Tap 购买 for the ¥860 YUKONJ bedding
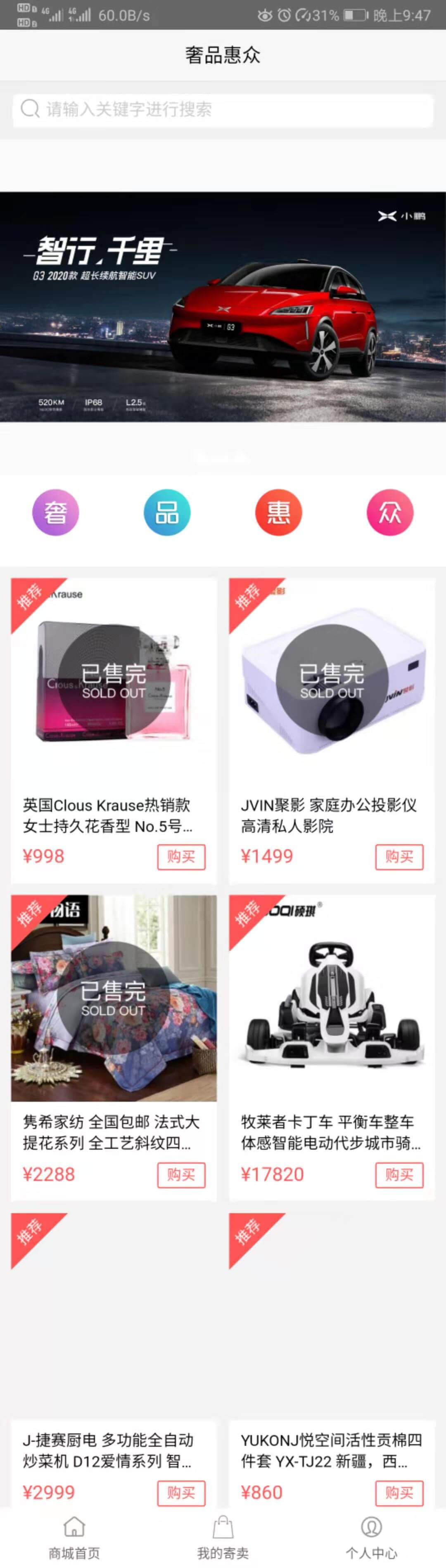Screen dimensions: 446x1568 pos(399,1492)
